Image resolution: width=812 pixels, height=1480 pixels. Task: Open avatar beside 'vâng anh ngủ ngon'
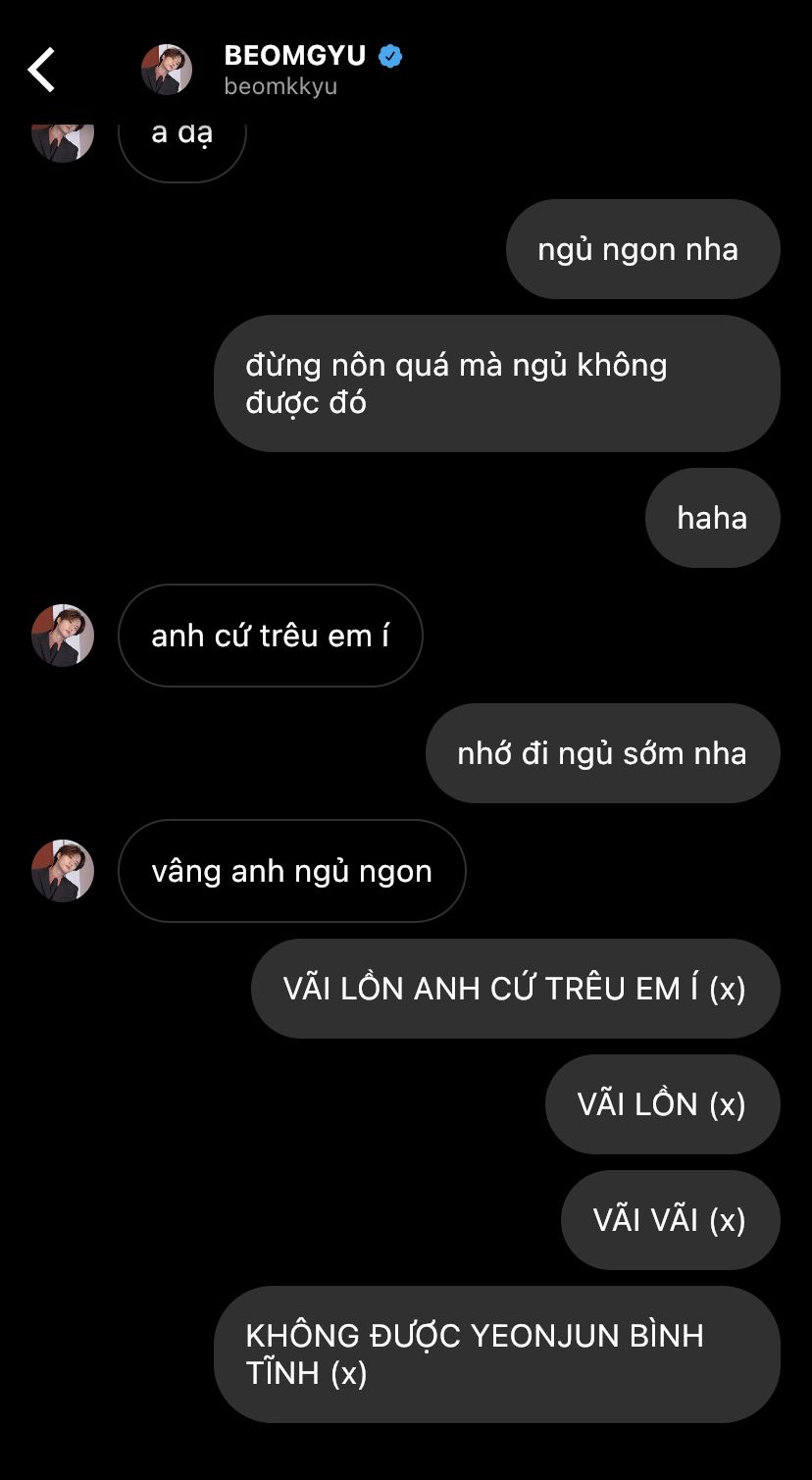(x=63, y=871)
